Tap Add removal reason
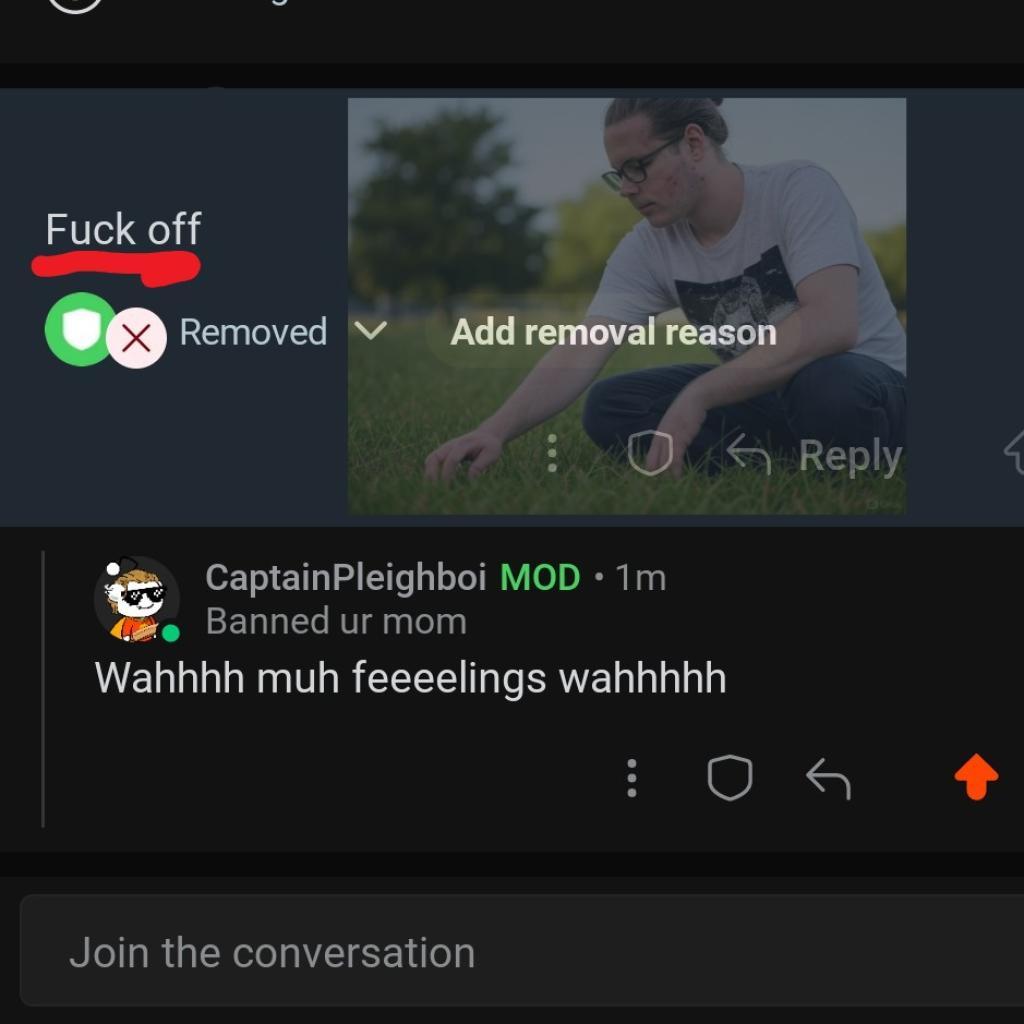The image size is (1024, 1024). pos(613,332)
